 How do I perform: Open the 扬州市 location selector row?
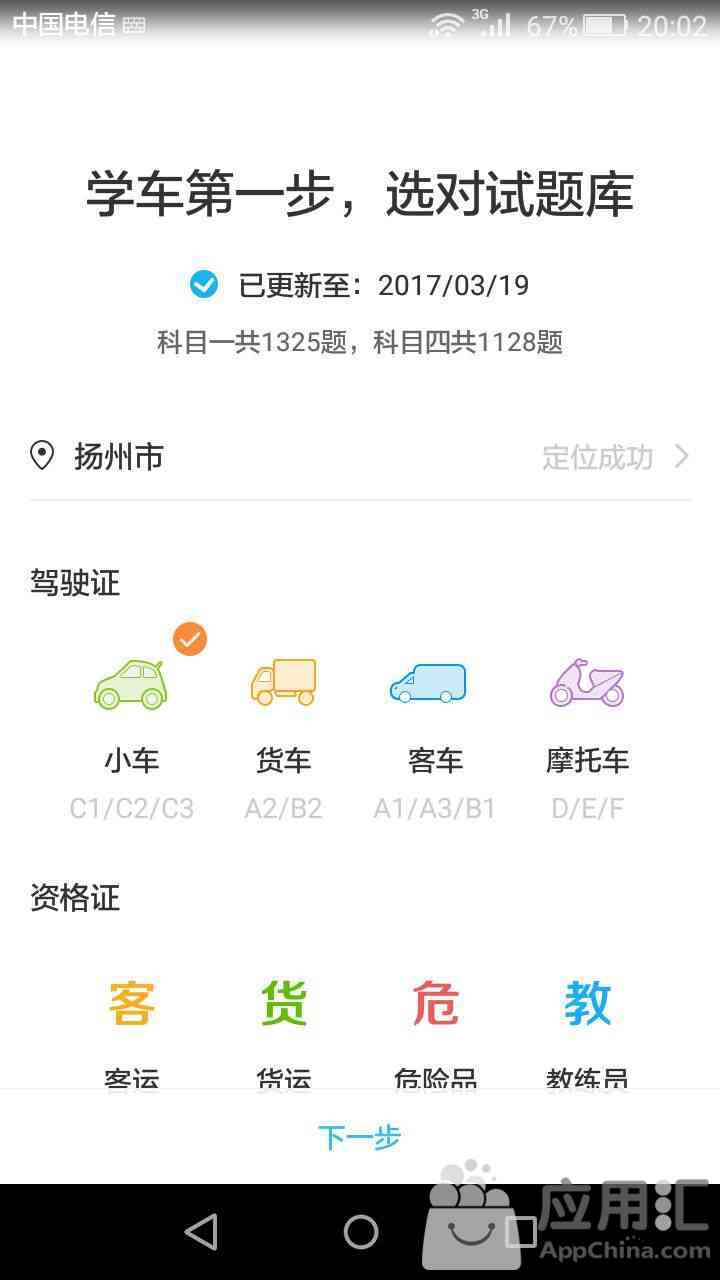(360, 457)
